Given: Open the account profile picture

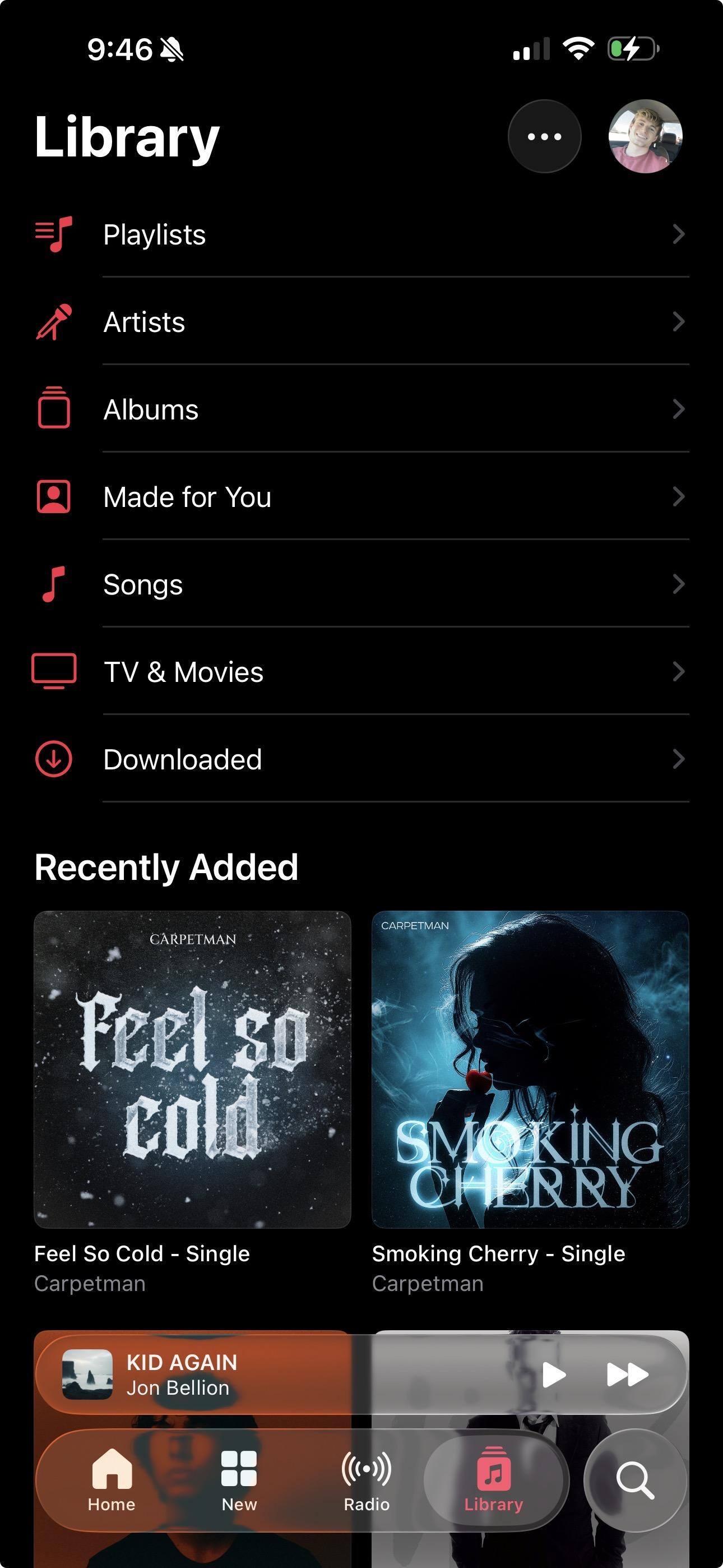Looking at the screenshot, I should [645, 136].
